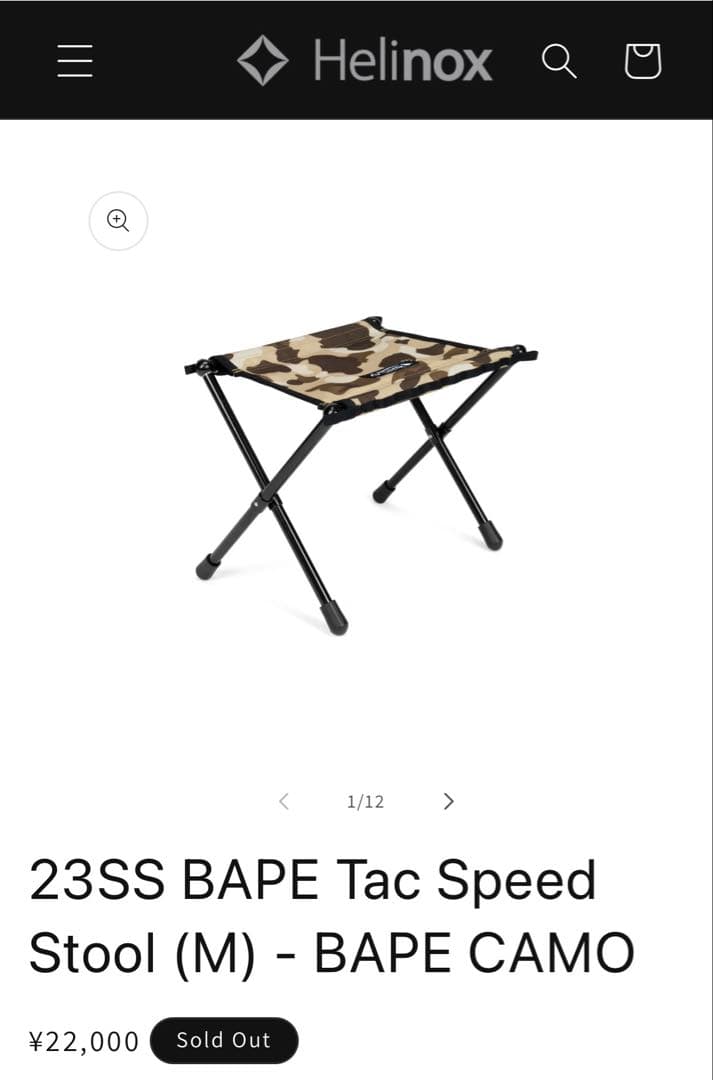Show the next product image

[x=448, y=801]
